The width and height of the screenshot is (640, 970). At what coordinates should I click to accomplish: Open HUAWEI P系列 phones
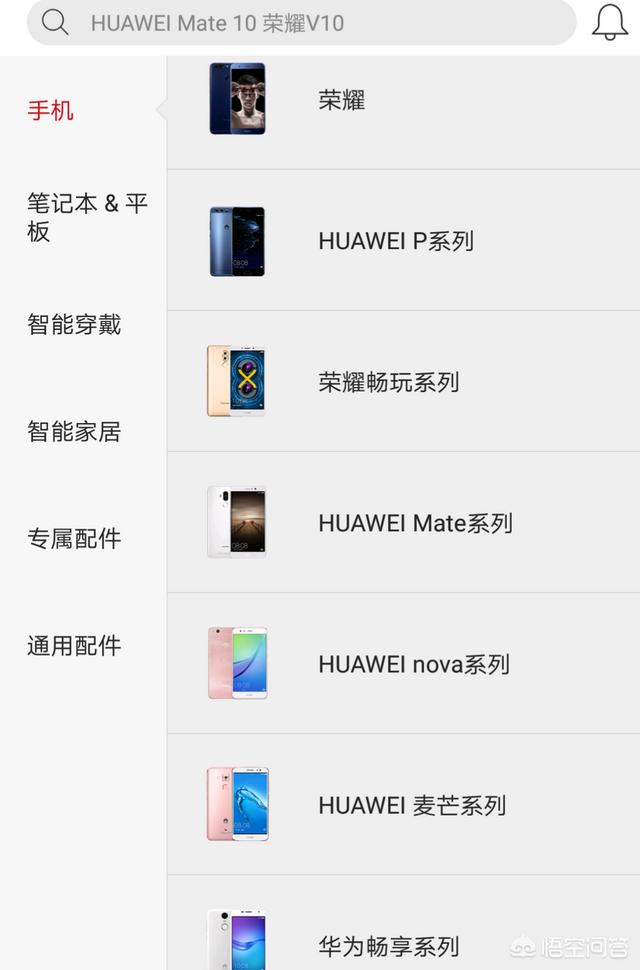point(403,241)
